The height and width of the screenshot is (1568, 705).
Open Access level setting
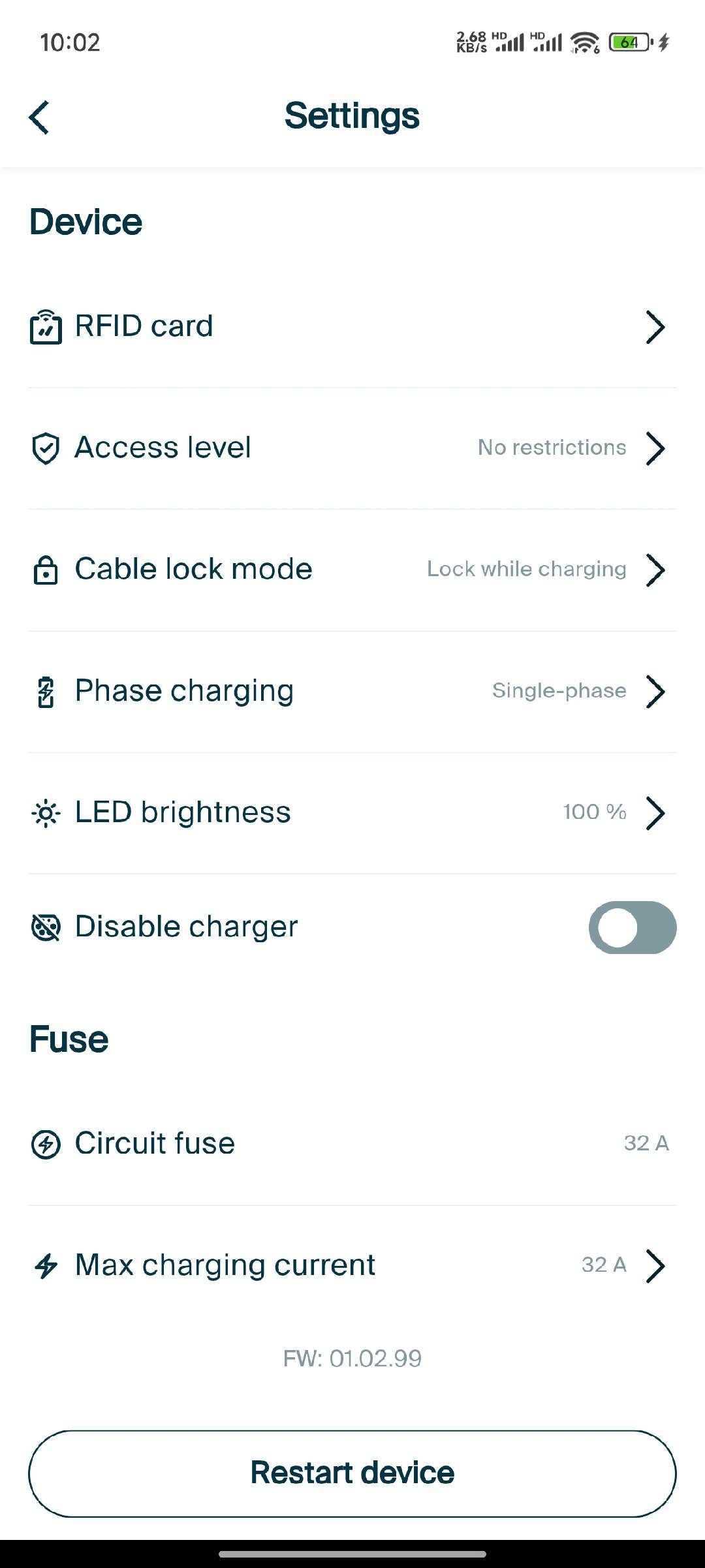point(352,448)
